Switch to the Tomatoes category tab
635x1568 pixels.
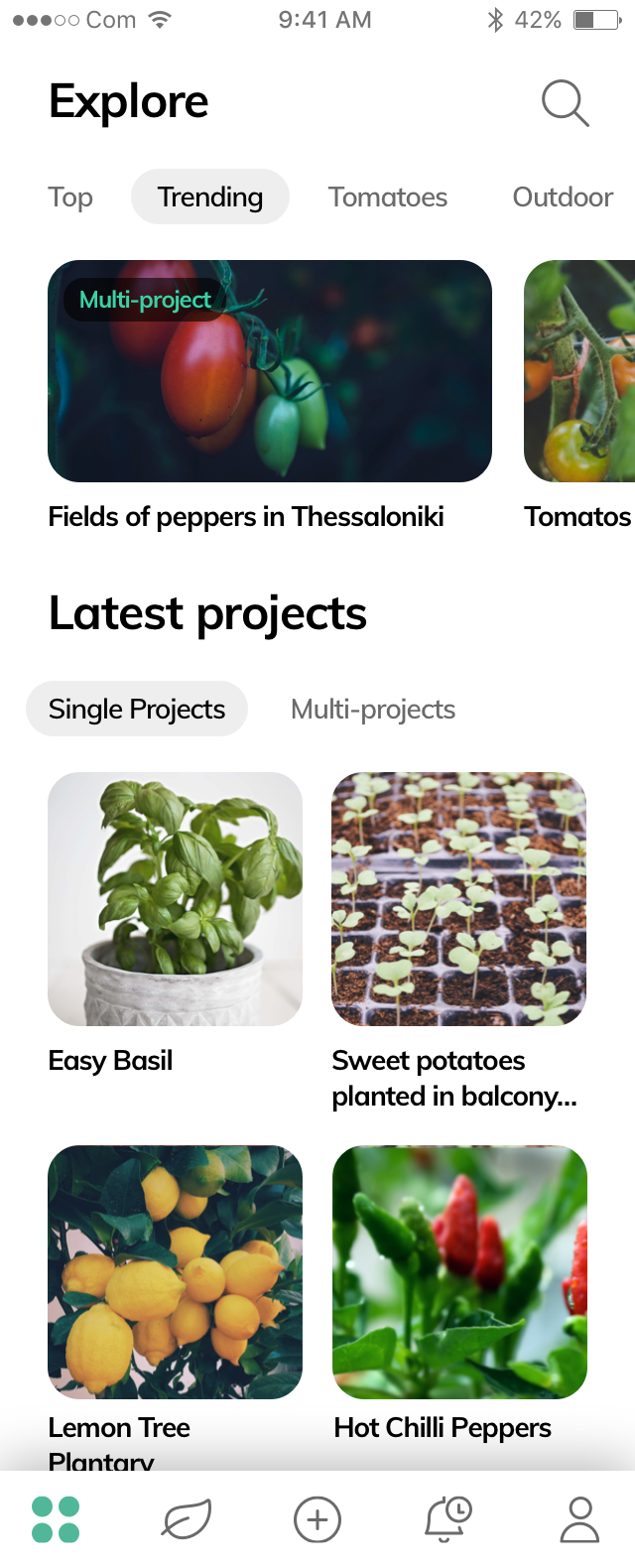tap(388, 197)
